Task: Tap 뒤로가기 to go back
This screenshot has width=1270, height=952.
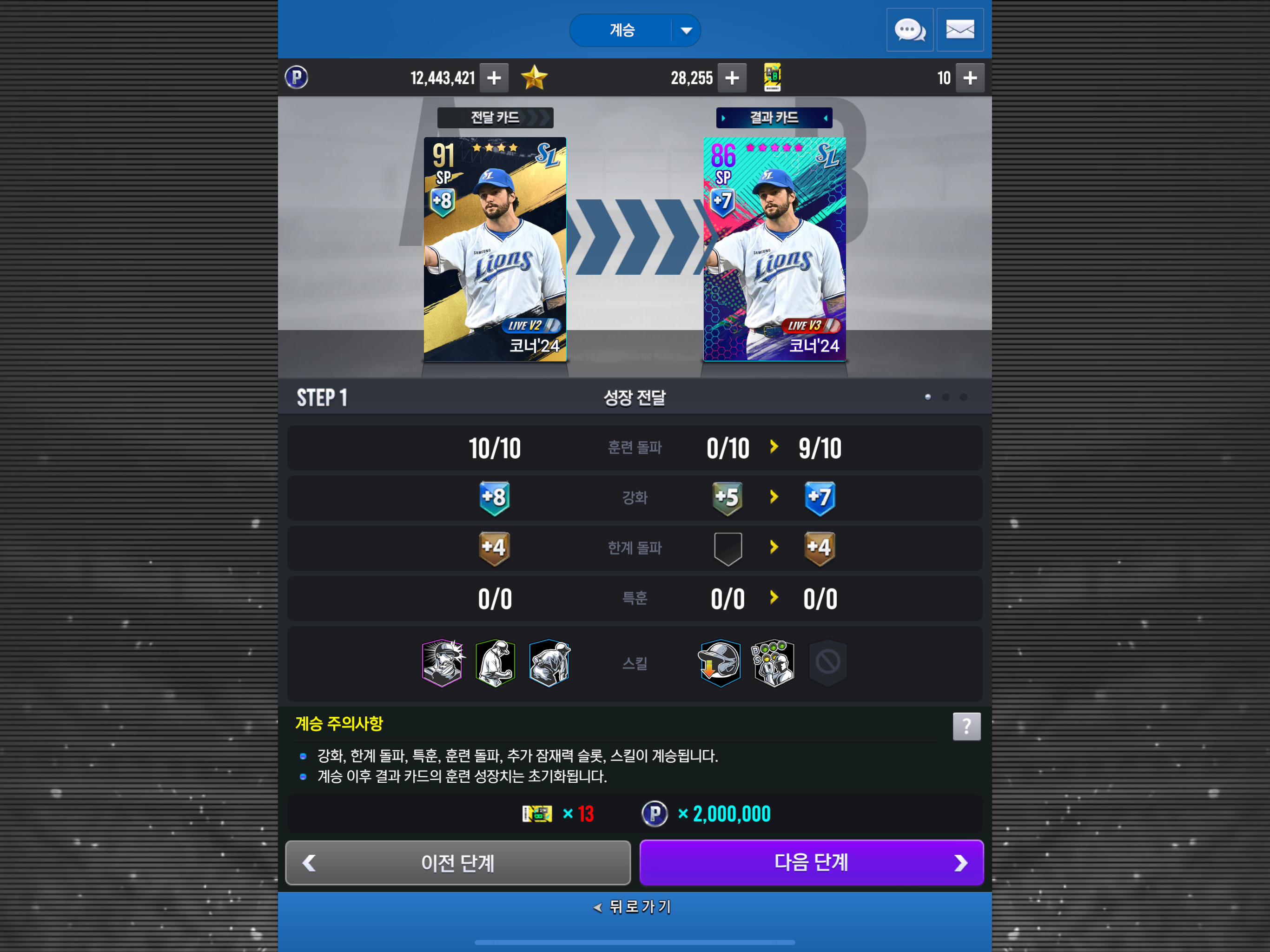Action: point(634,906)
